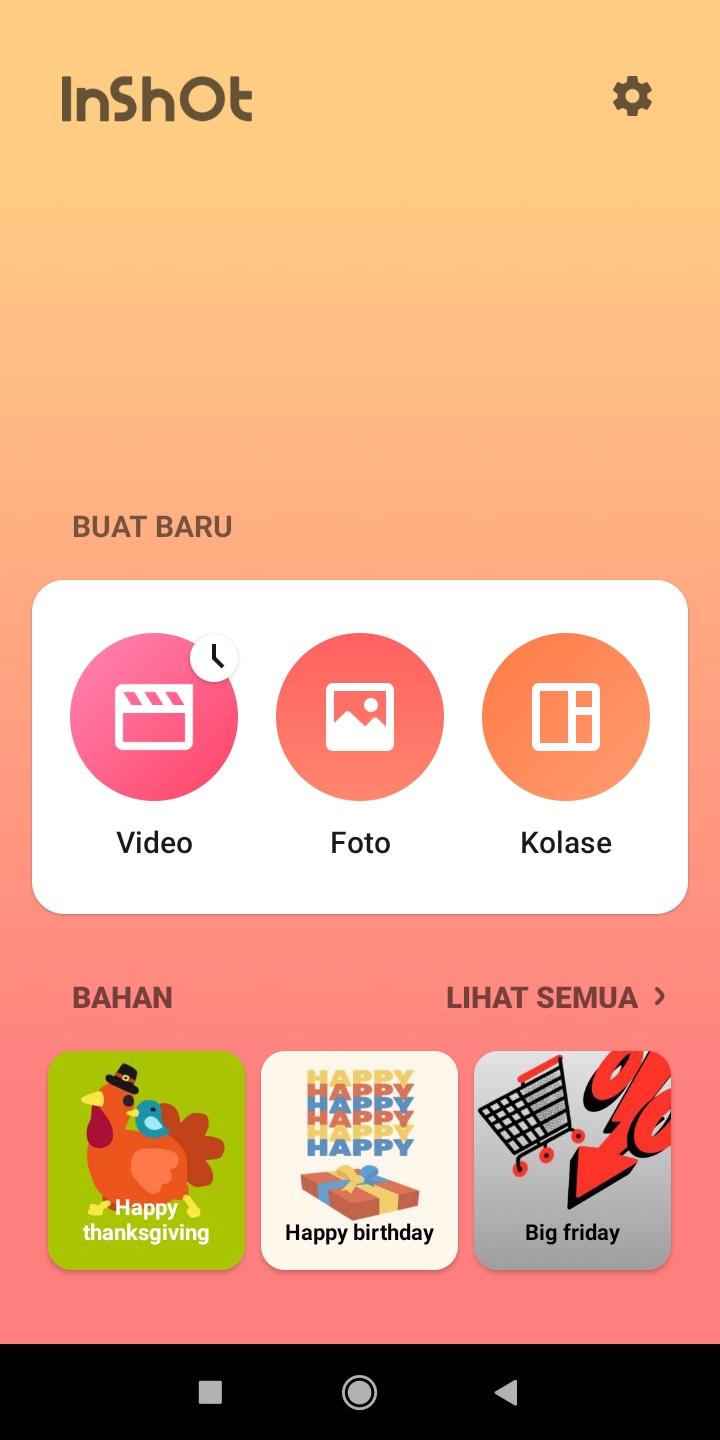Tap the system back button
Screen dimensions: 720x1440
(x=507, y=1392)
